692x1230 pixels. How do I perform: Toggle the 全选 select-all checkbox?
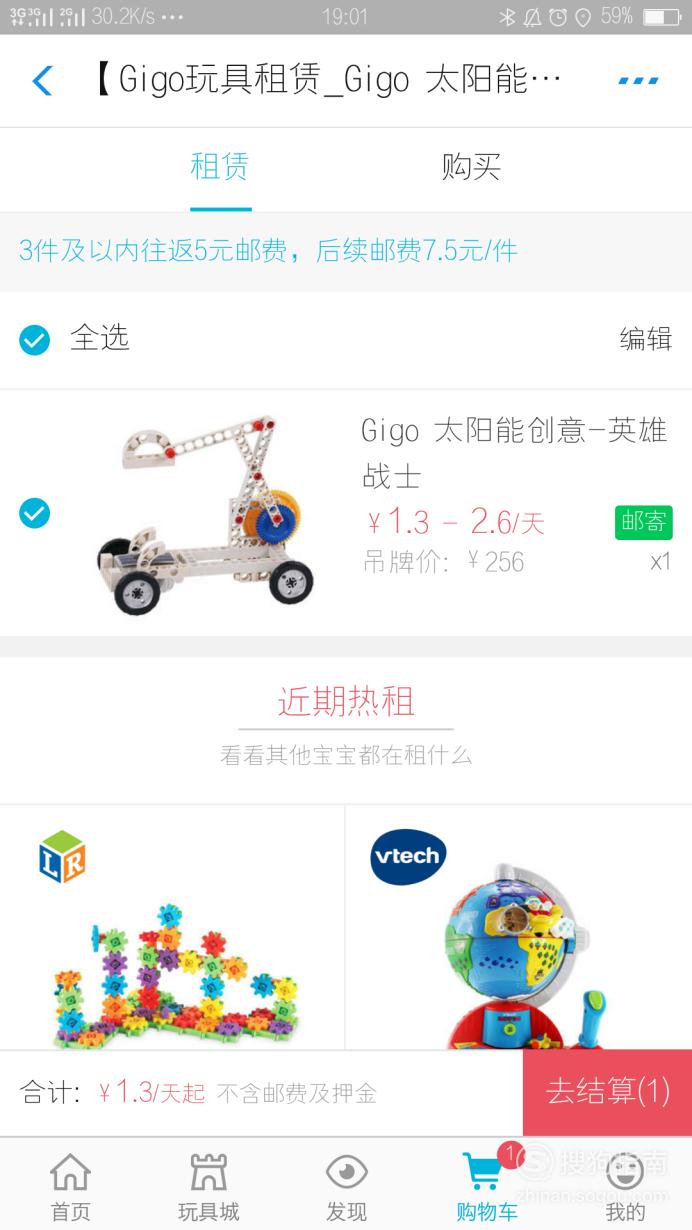[35, 340]
